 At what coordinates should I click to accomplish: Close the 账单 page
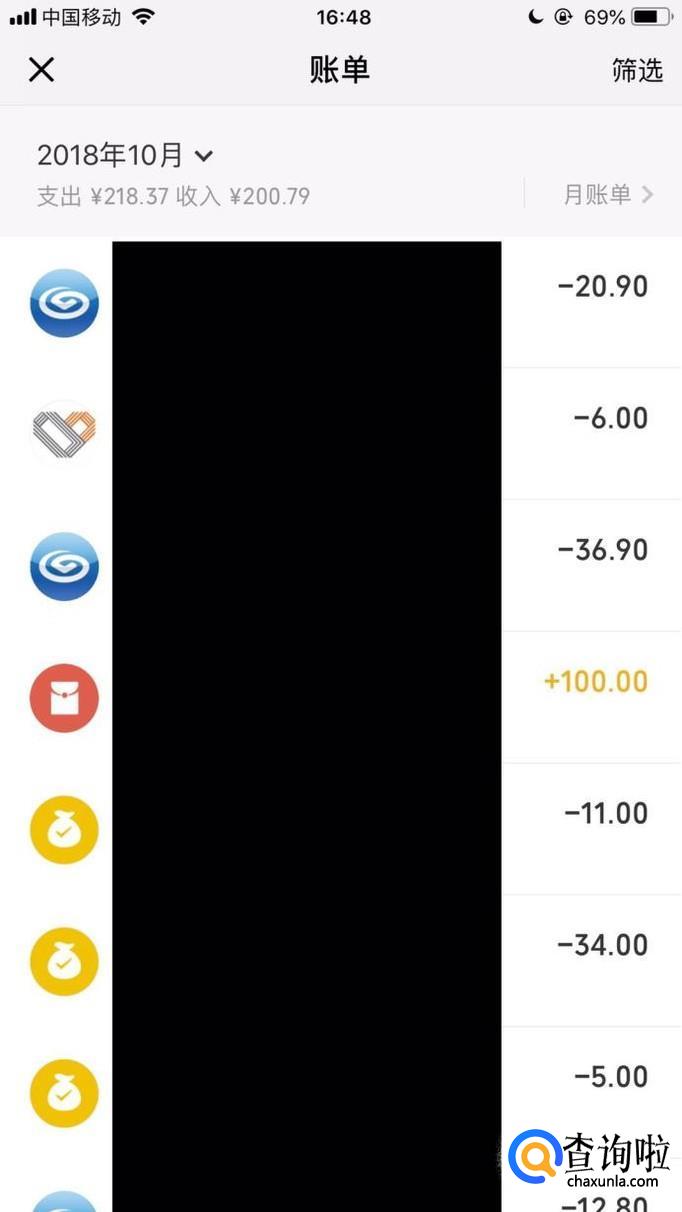[41, 70]
